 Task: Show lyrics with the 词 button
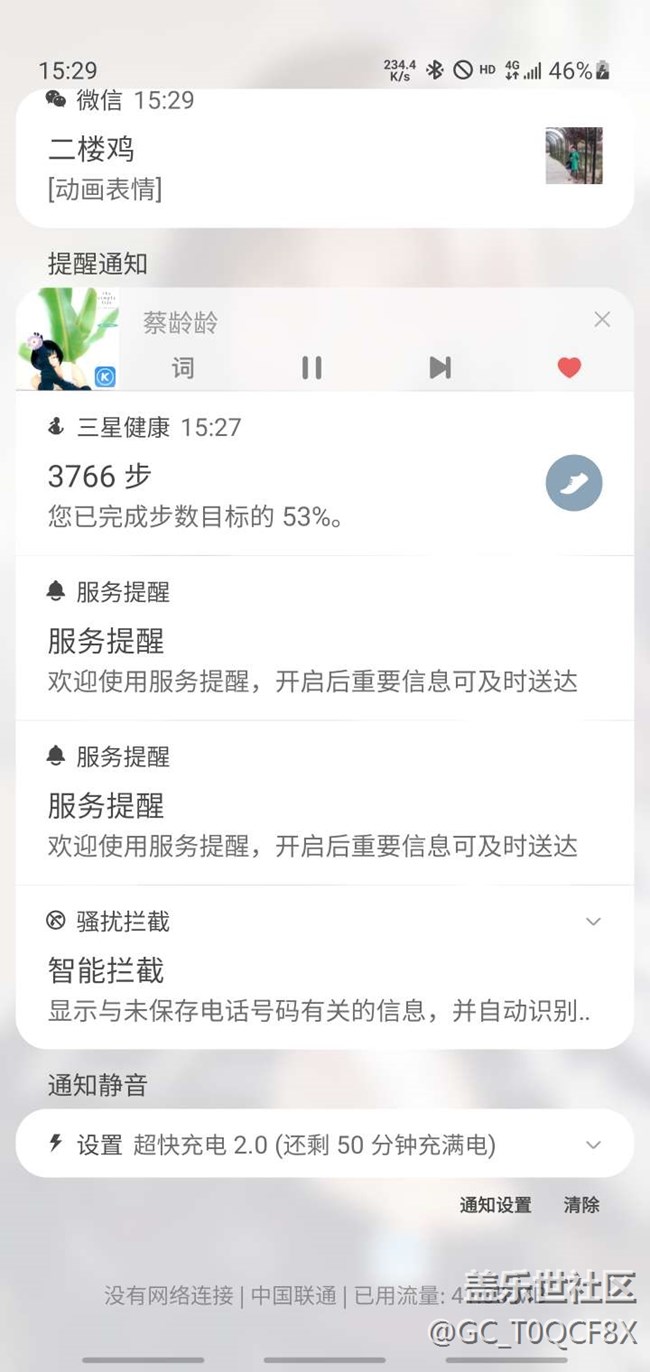tap(183, 368)
